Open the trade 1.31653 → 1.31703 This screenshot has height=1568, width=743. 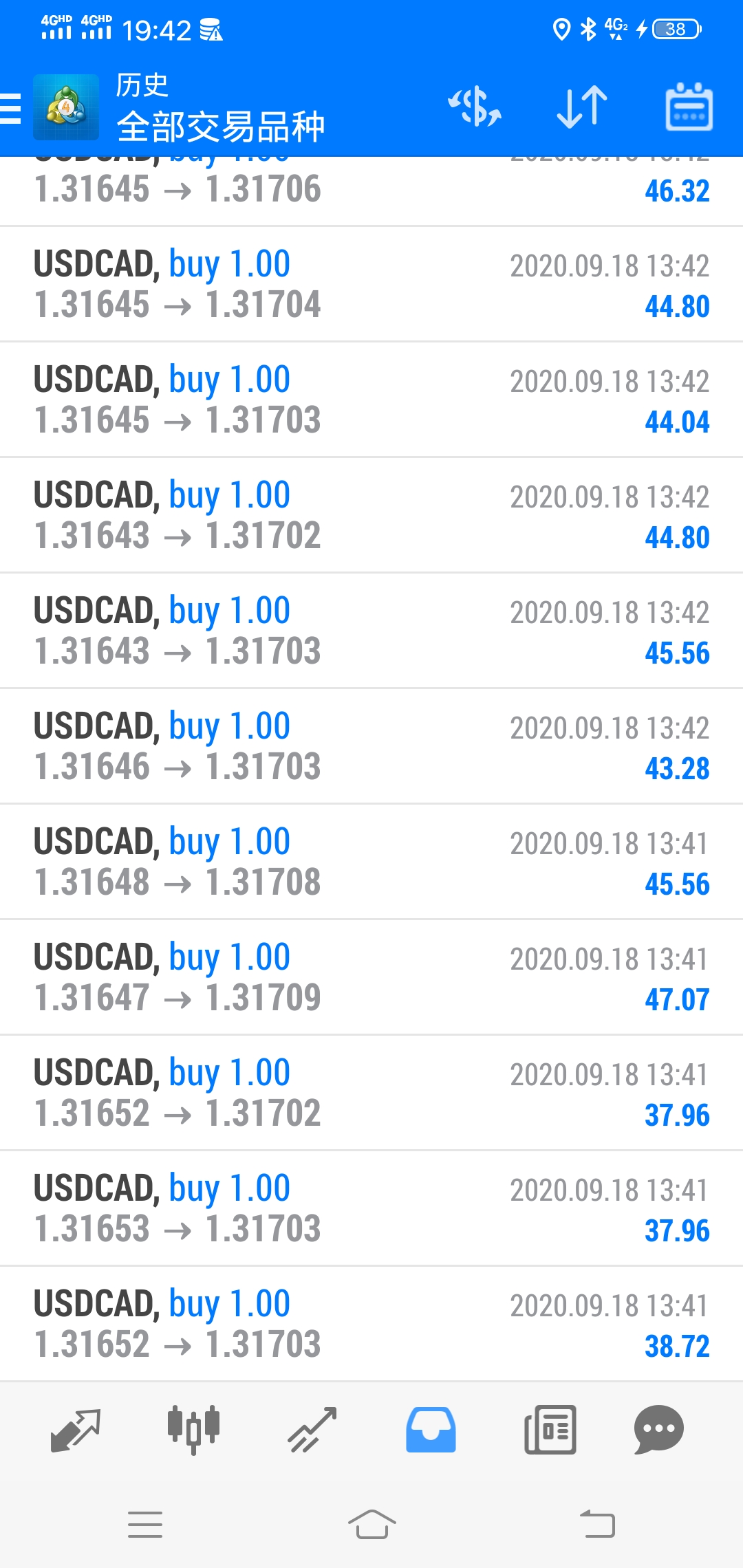click(371, 1208)
